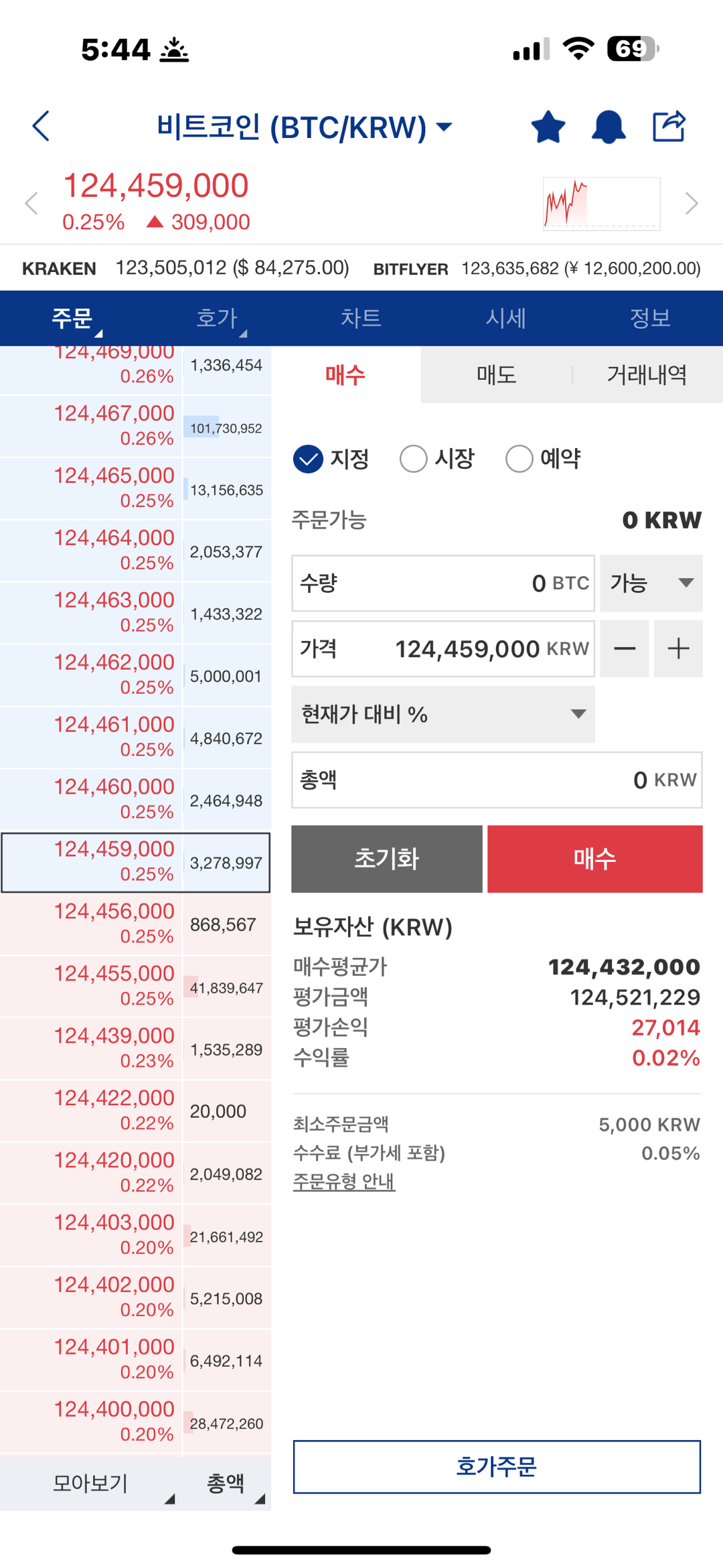Open the mini price chart thumbnail
723x1568 pixels.
[600, 203]
